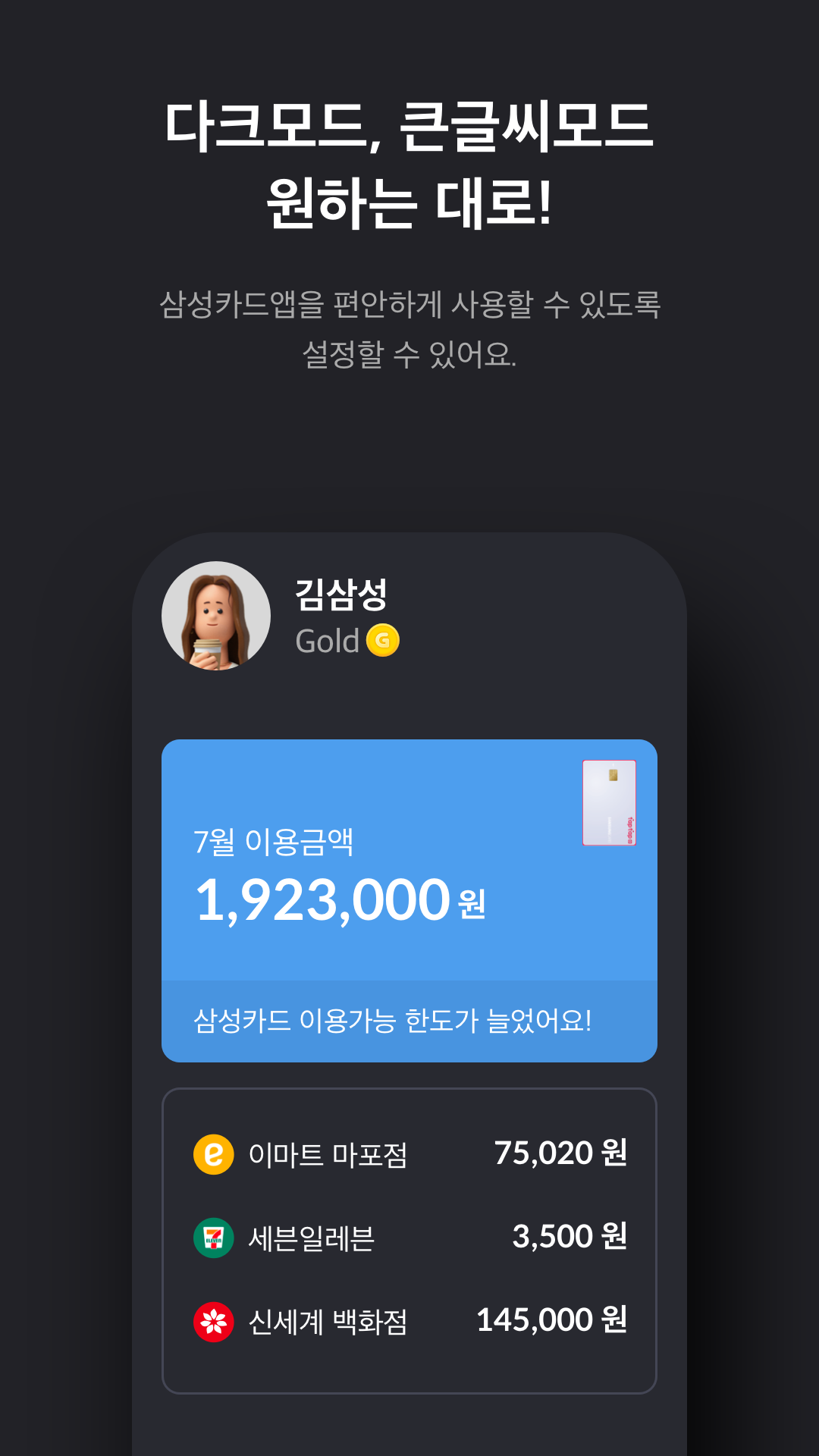
Task: Tap the credit card thumbnail on the blue panel
Action: click(x=609, y=802)
